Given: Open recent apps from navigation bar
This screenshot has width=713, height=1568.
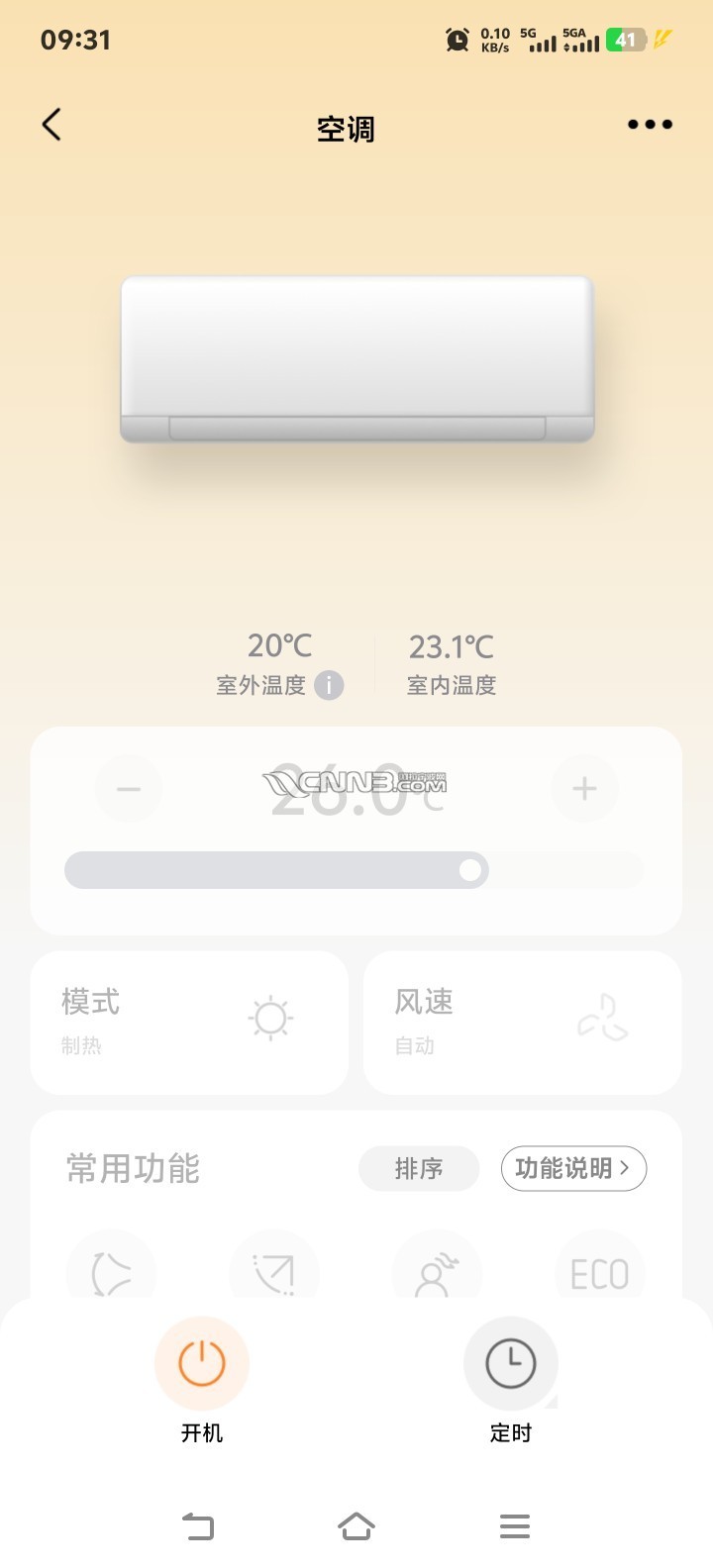Looking at the screenshot, I should [515, 1525].
